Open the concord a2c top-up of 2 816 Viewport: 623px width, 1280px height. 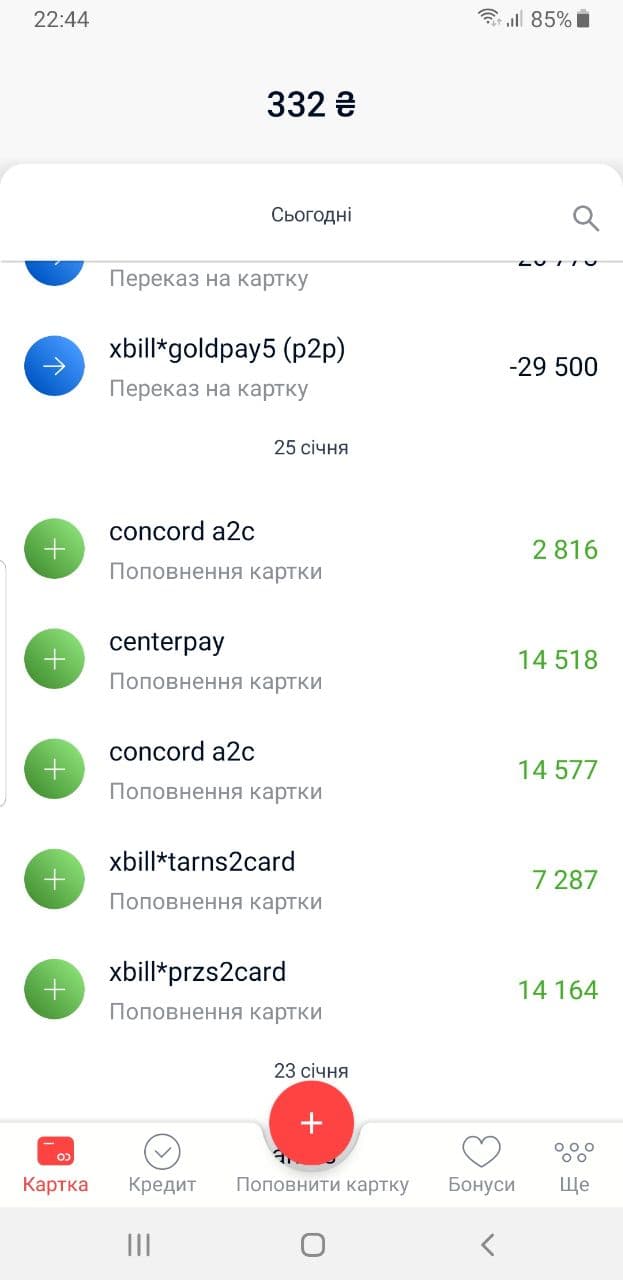310,550
